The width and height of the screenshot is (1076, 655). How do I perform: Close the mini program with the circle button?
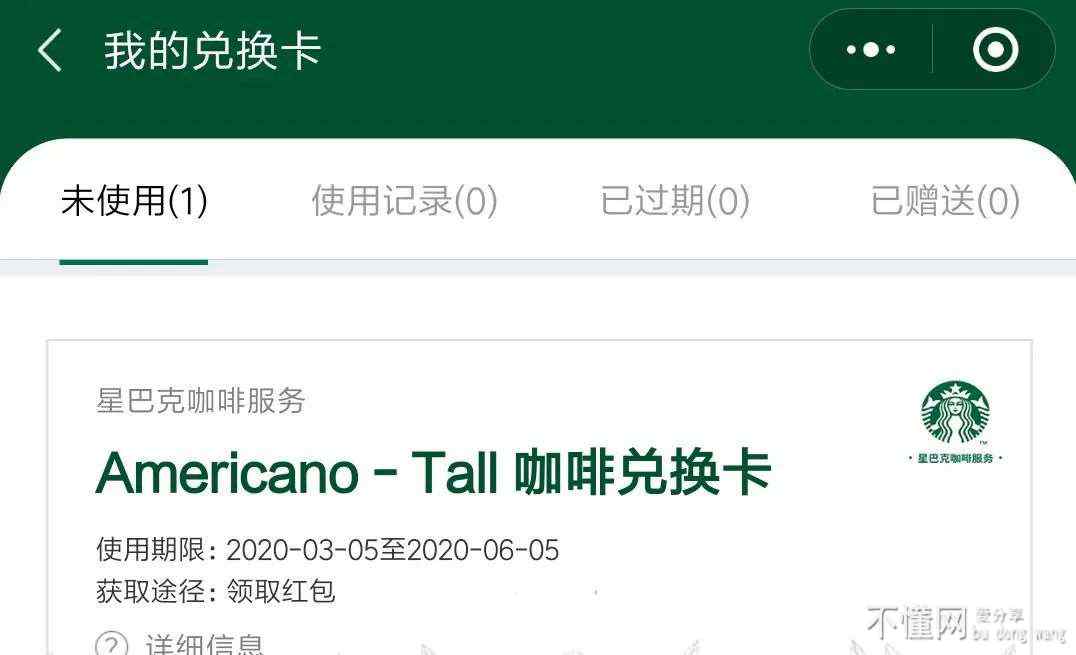pyautogui.click(x=995, y=50)
